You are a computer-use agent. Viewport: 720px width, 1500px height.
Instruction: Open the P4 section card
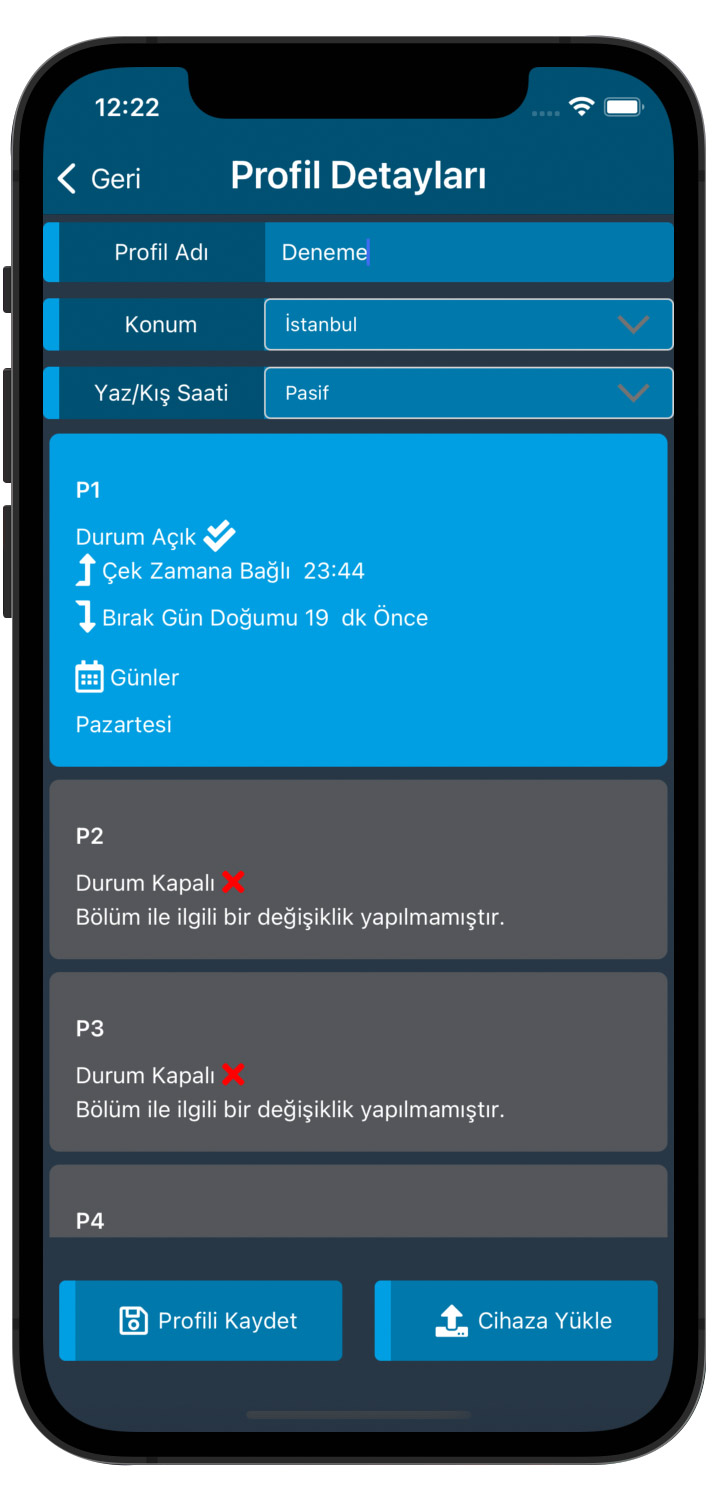tap(358, 1205)
